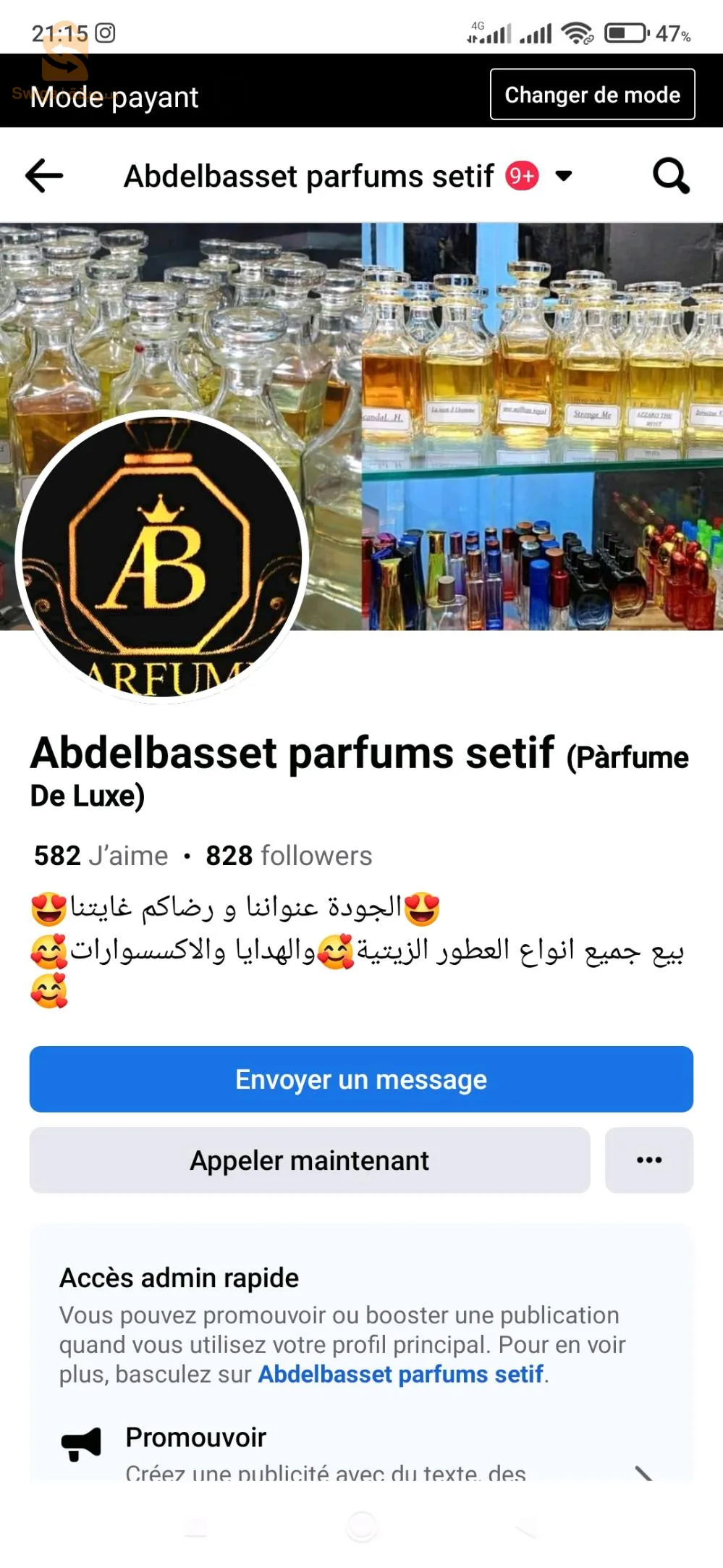Viewport: 723px width, 1568px height.
Task: Open the page switcher next to Abdelbasset parfums setif
Action: pos(563,174)
